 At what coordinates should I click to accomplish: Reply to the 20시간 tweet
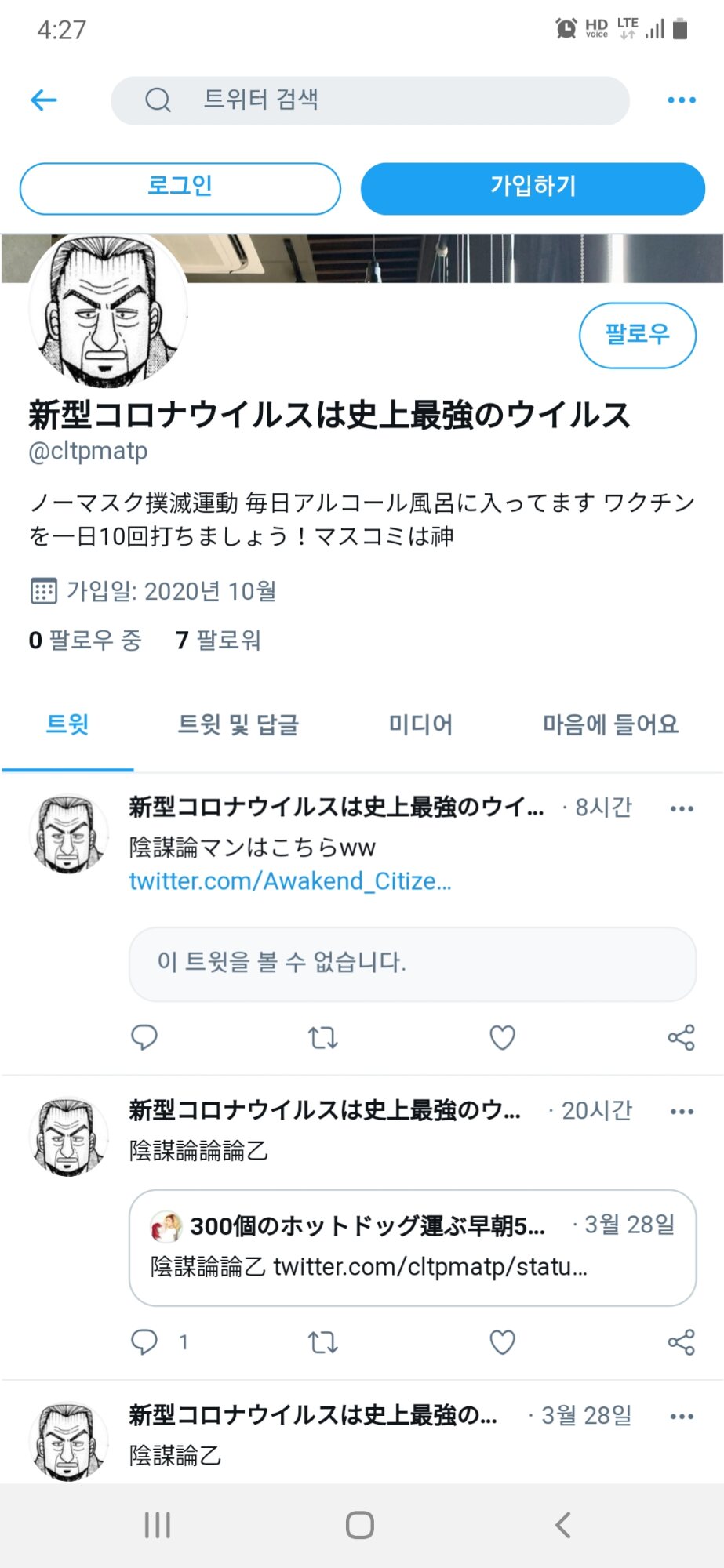coord(144,1341)
